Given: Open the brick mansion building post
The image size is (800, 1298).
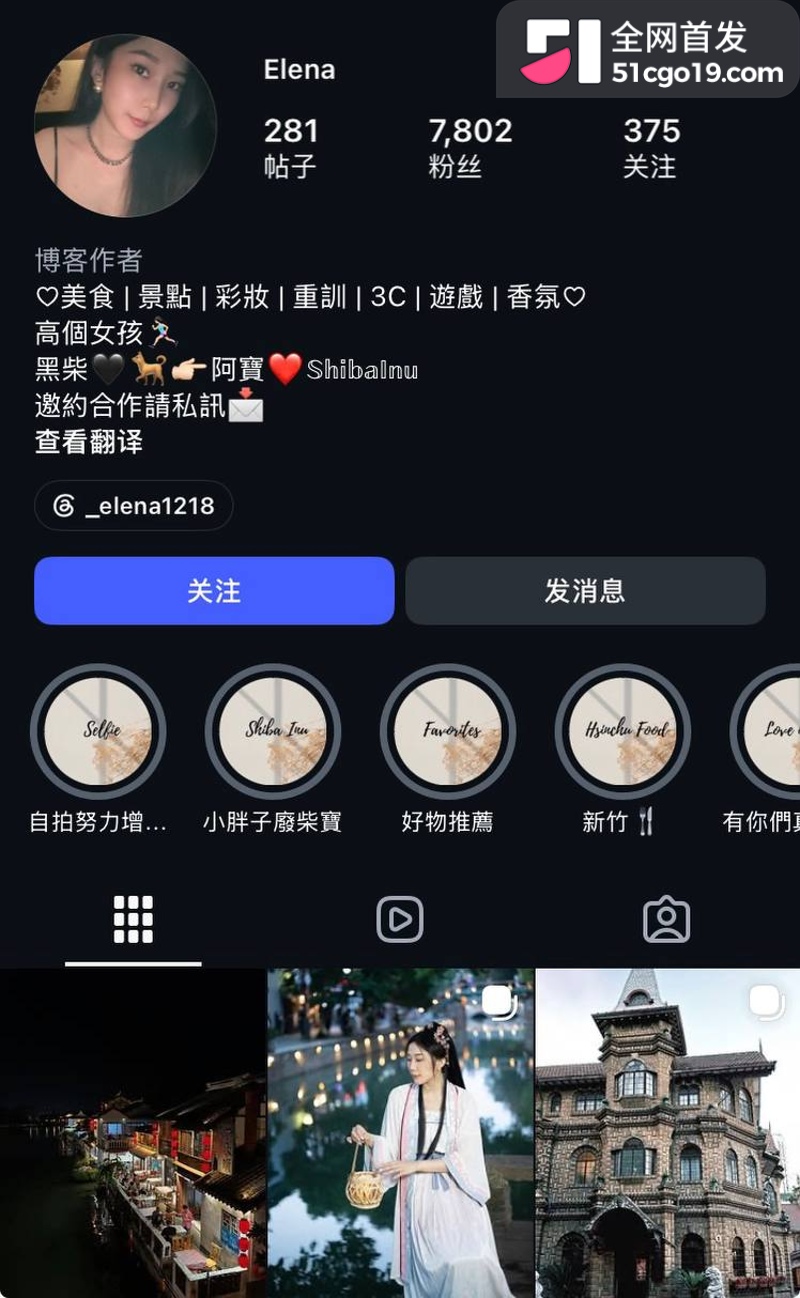Looking at the screenshot, I should 668,1133.
